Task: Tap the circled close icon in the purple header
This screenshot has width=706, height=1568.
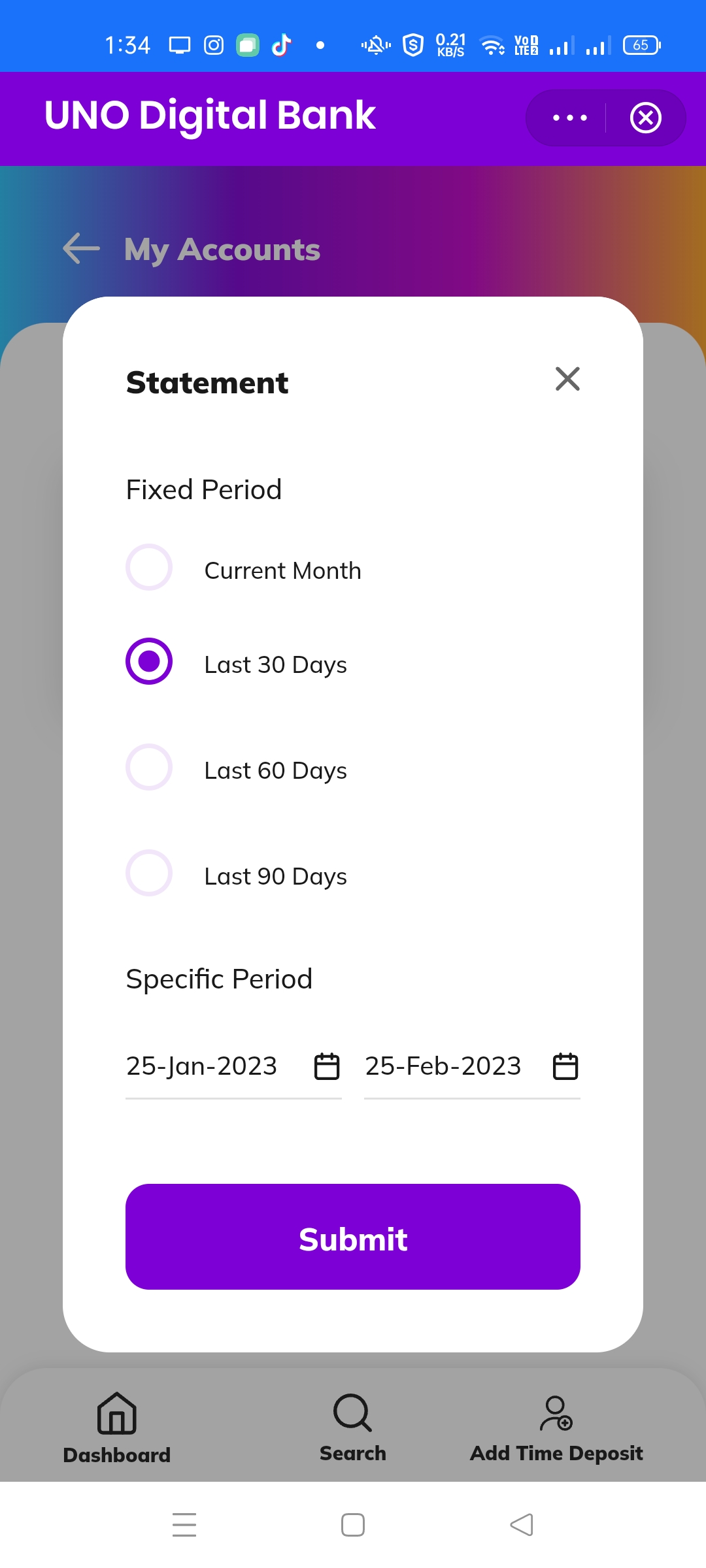Action: coord(645,118)
